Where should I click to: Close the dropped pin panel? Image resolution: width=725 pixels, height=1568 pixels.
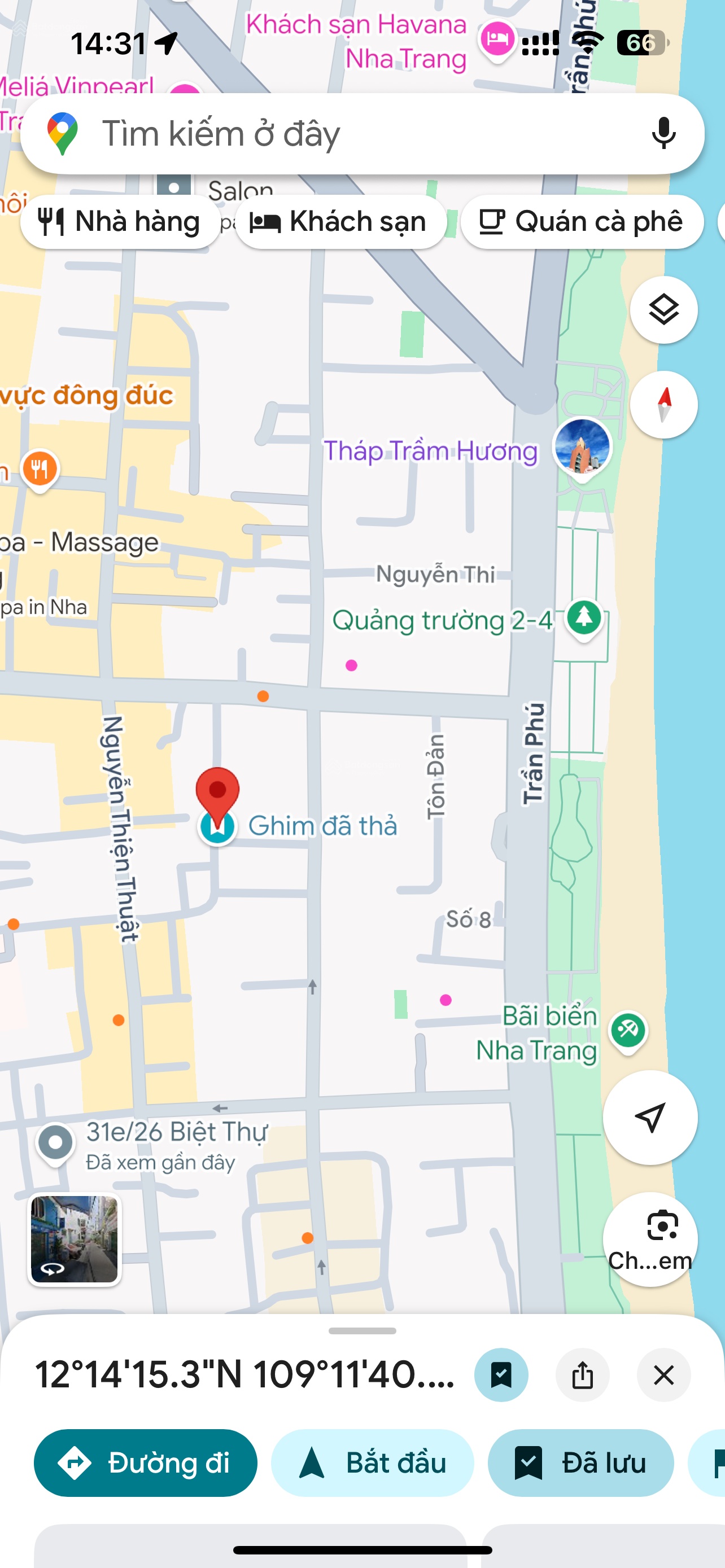click(663, 1374)
